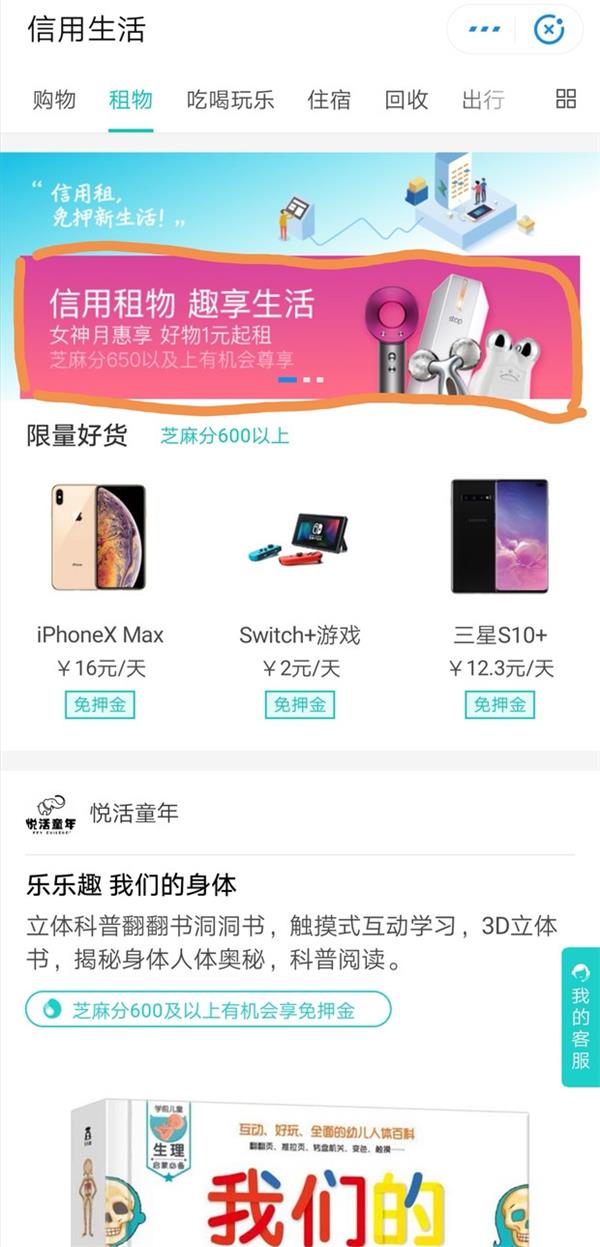The image size is (600, 1247).
Task: Switch to the 购物 tab
Action: click(54, 99)
